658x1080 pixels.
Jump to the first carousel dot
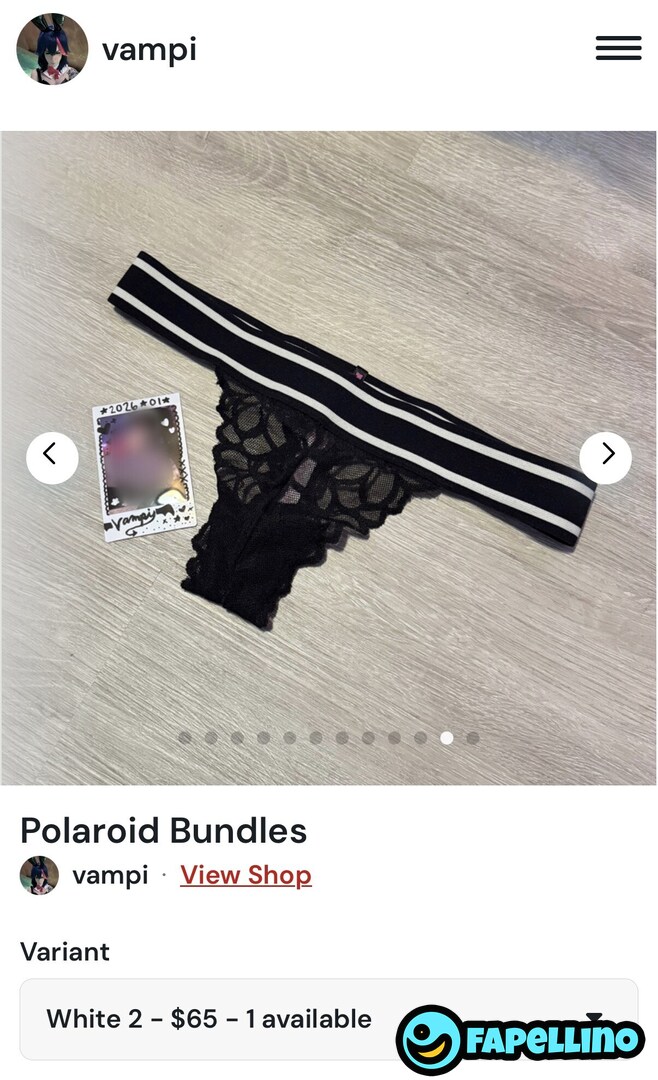pyautogui.click(x=185, y=738)
